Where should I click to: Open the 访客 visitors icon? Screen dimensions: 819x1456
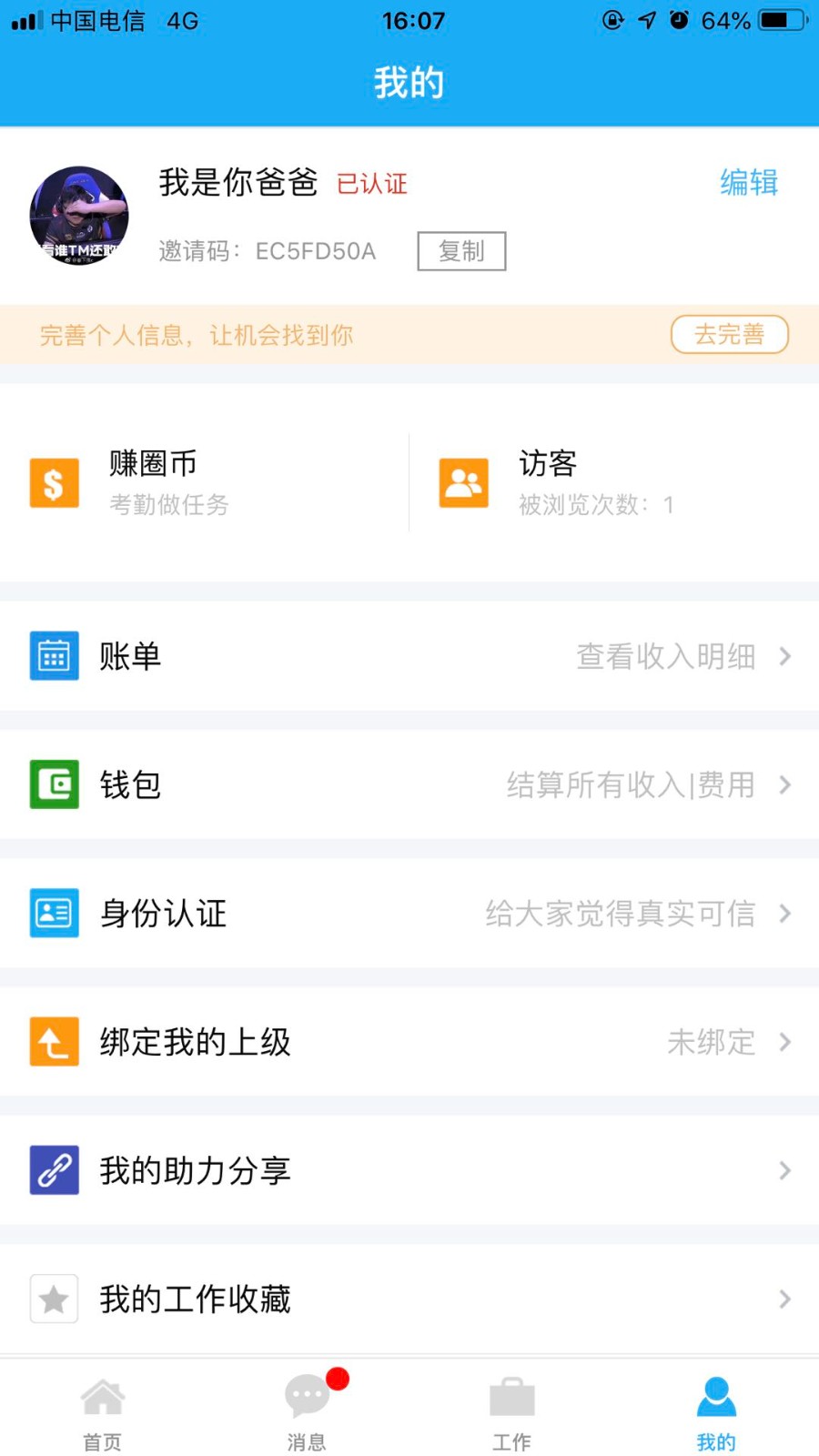[x=463, y=482]
